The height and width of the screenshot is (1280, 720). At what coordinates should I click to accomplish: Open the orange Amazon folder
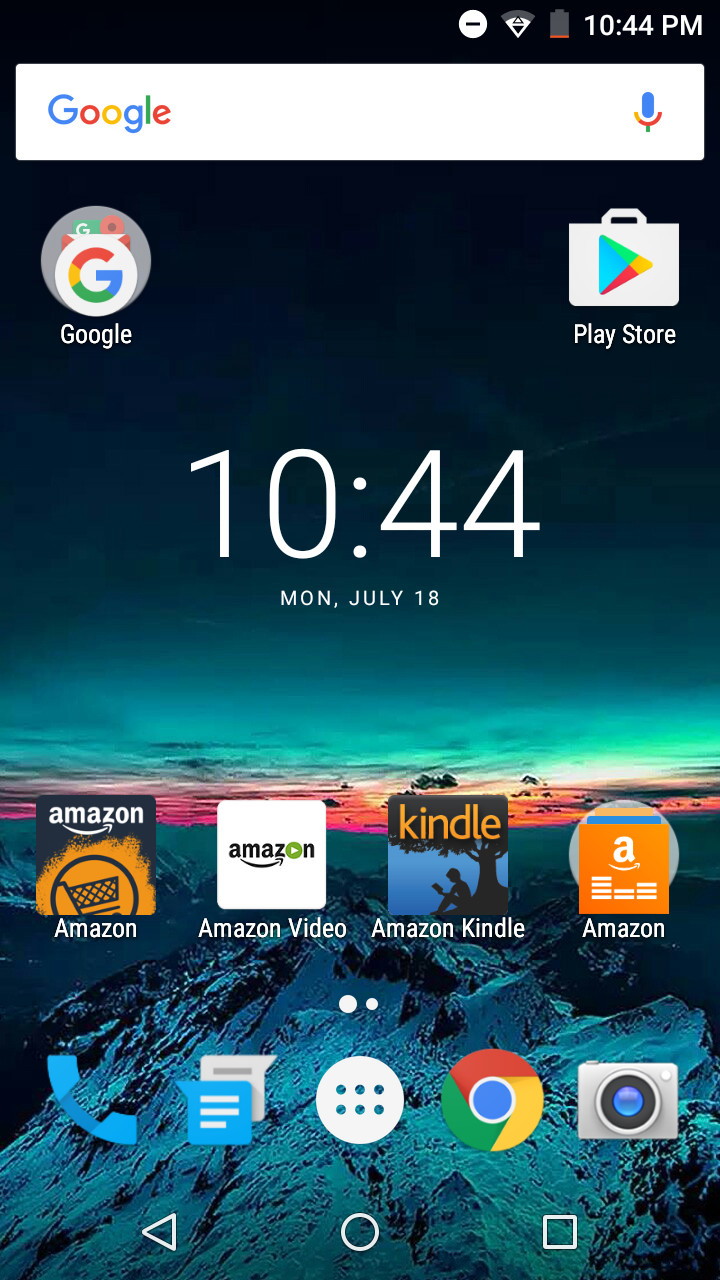tap(624, 858)
